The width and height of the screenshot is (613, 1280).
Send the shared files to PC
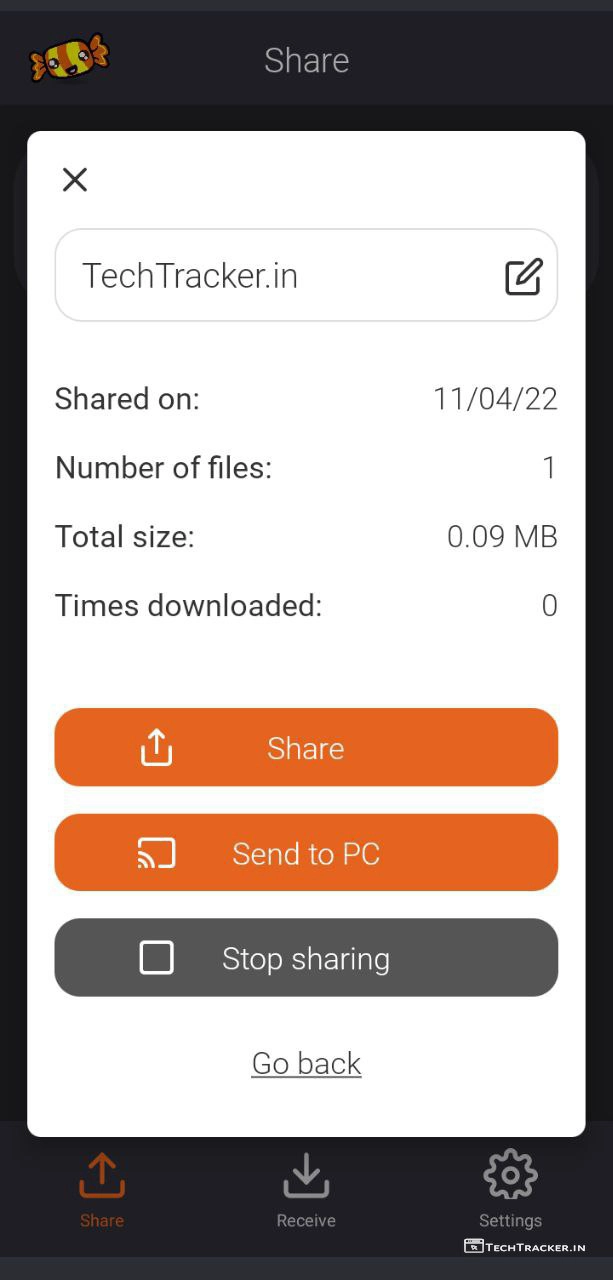(x=306, y=853)
